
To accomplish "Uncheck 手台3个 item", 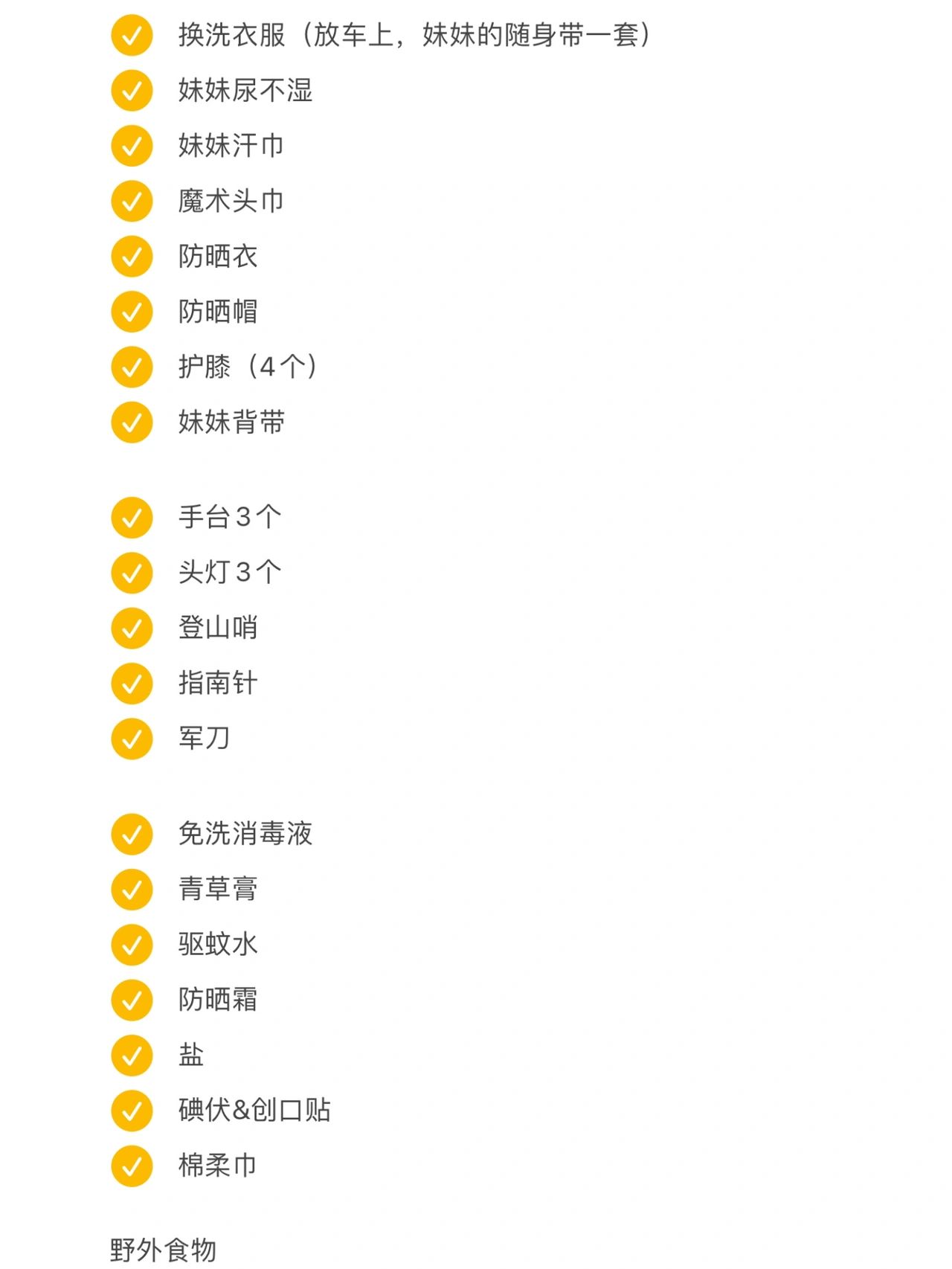I will click(132, 518).
